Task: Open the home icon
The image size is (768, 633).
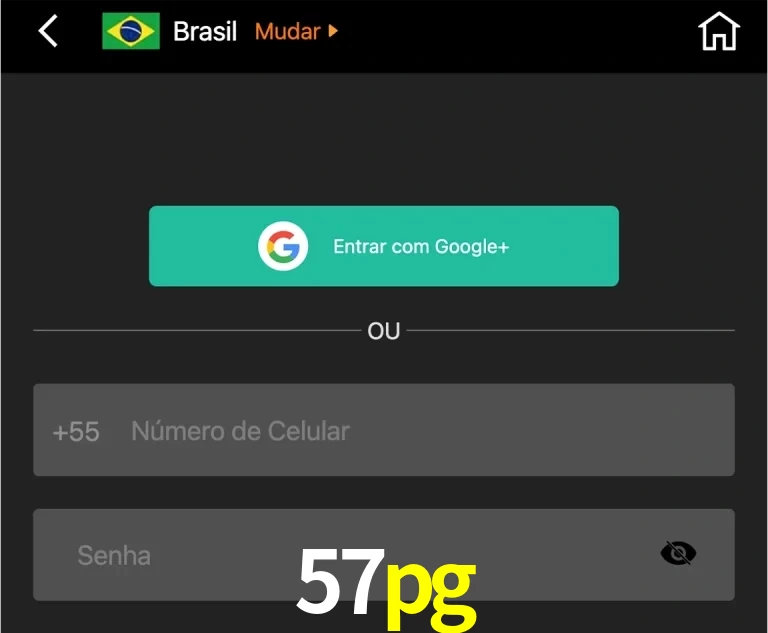Action: point(718,32)
